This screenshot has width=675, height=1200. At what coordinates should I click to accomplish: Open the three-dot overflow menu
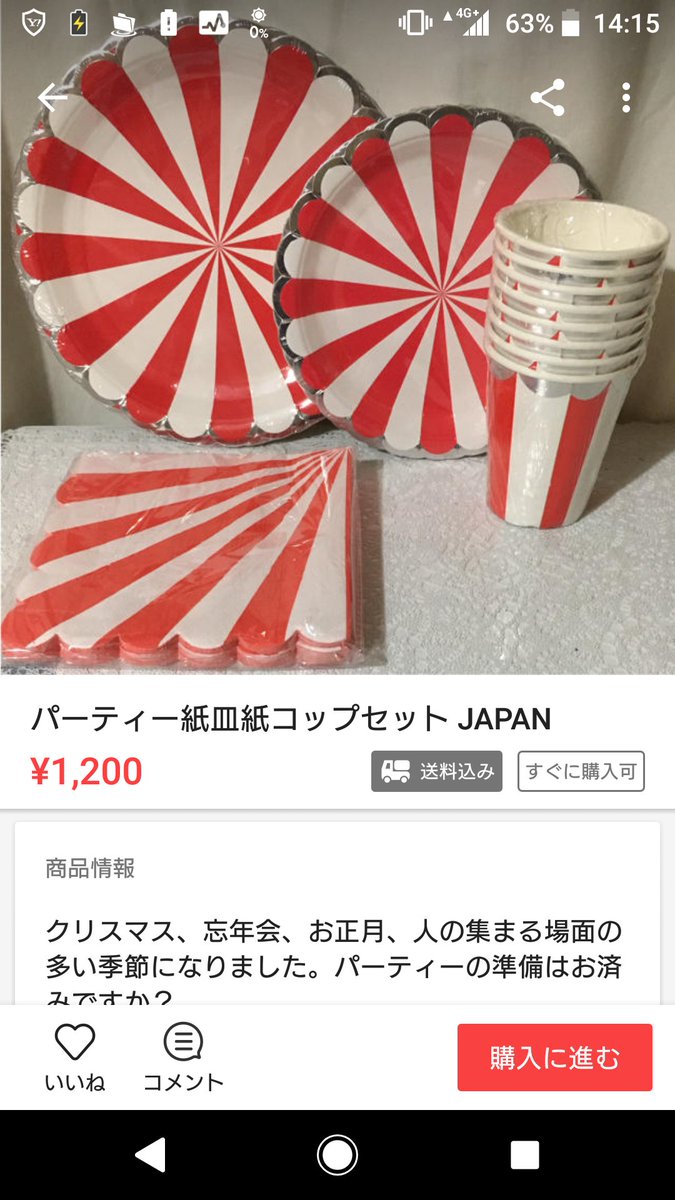pyautogui.click(x=626, y=97)
